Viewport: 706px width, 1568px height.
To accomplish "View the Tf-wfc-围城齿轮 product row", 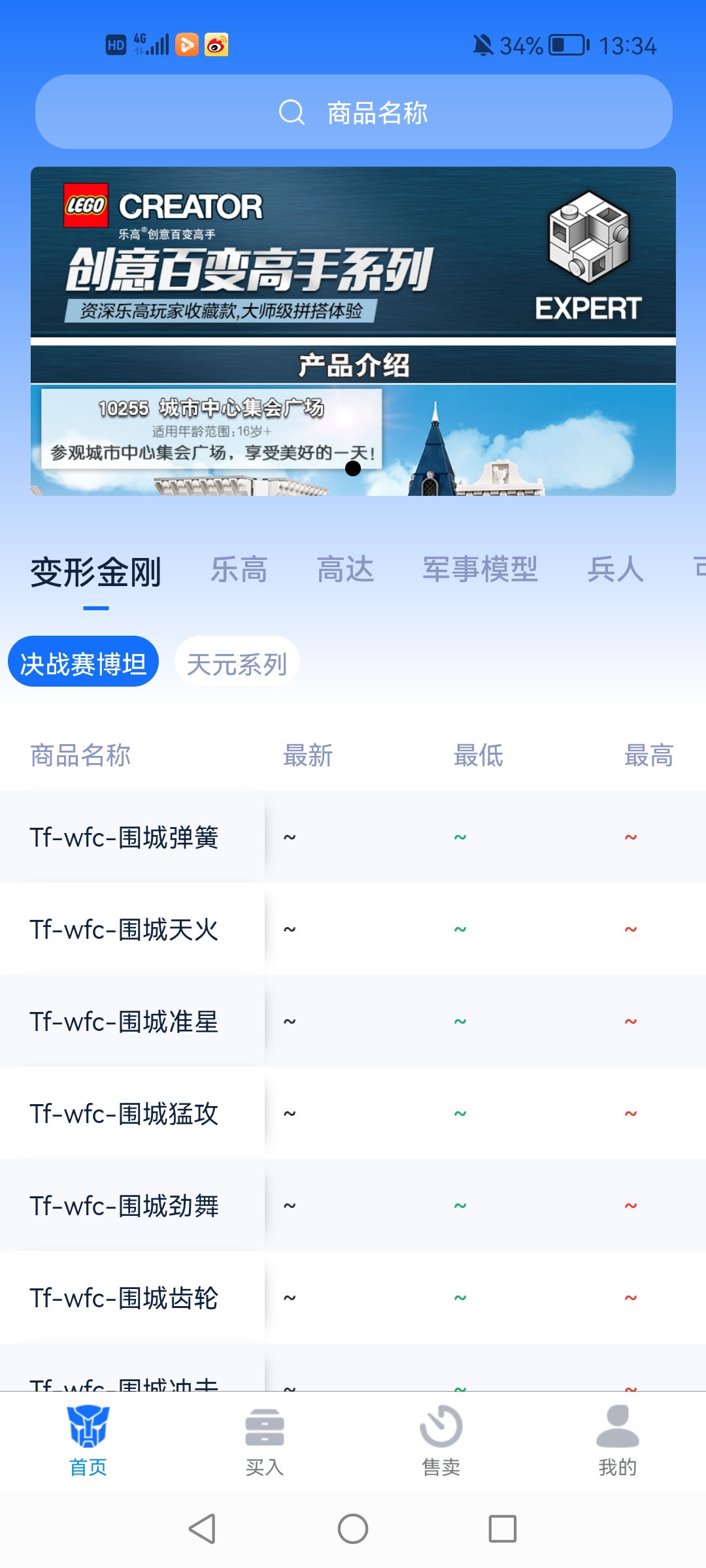I will coord(124,1298).
